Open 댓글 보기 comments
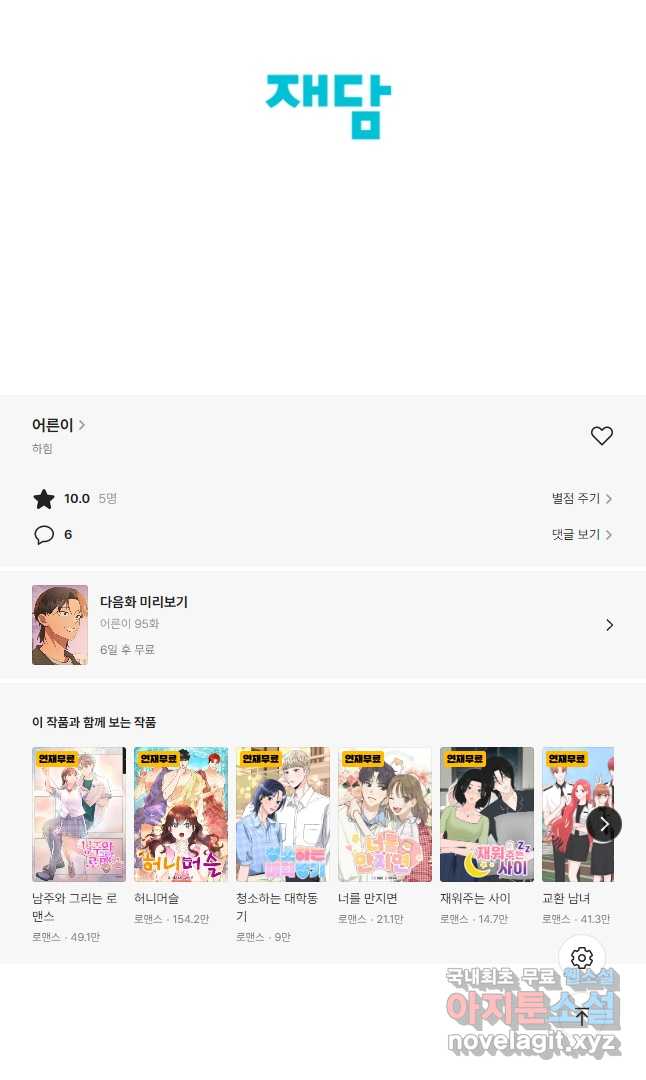The image size is (646, 1080). click(x=581, y=535)
